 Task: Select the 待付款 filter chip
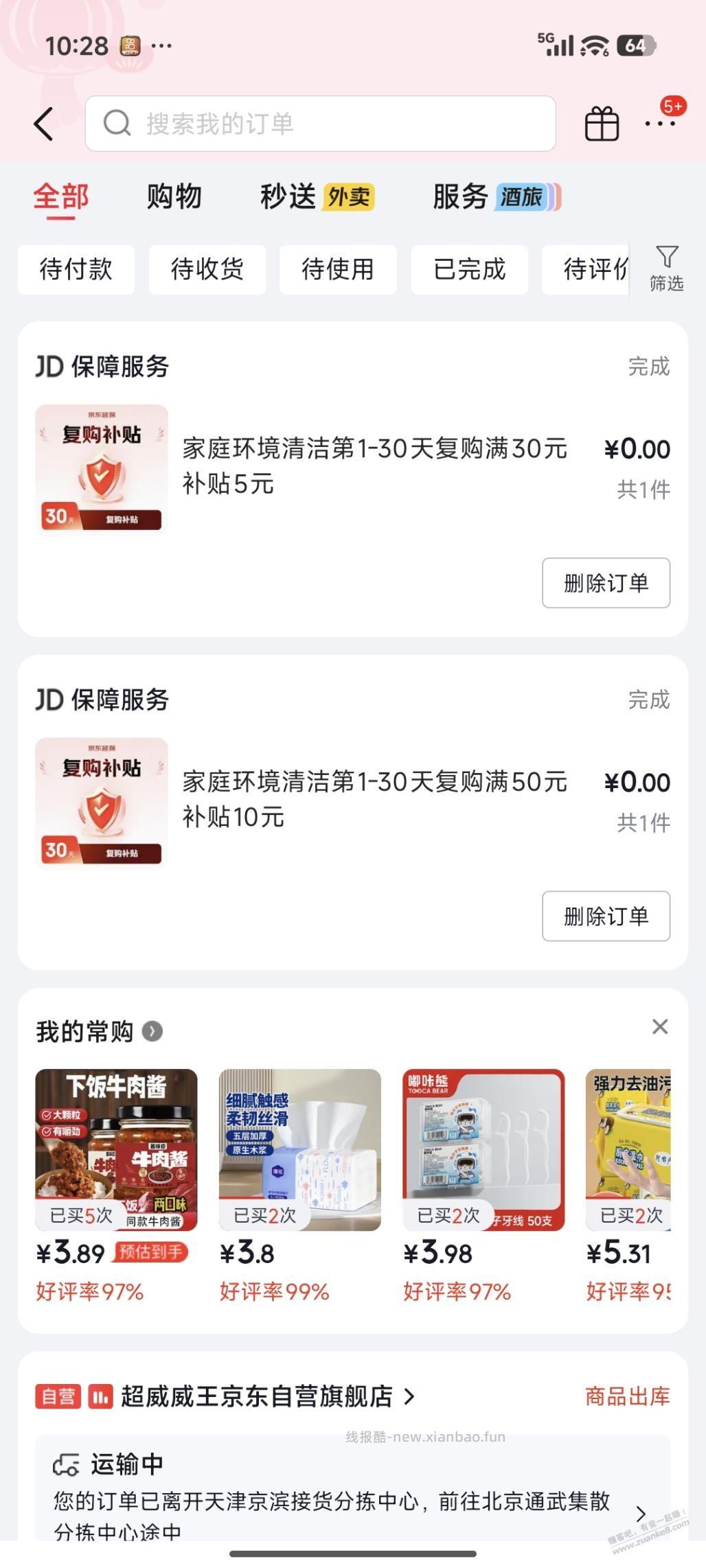[76, 269]
